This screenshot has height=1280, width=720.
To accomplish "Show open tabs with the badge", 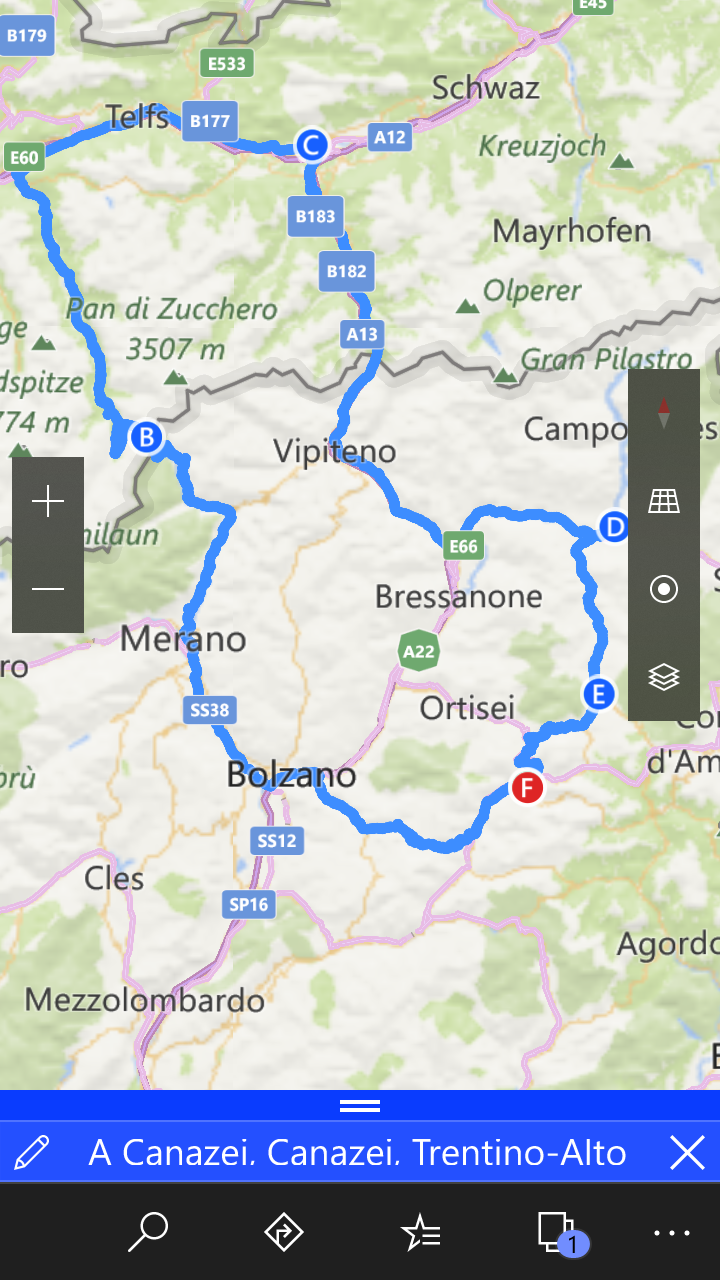I will [560, 1234].
